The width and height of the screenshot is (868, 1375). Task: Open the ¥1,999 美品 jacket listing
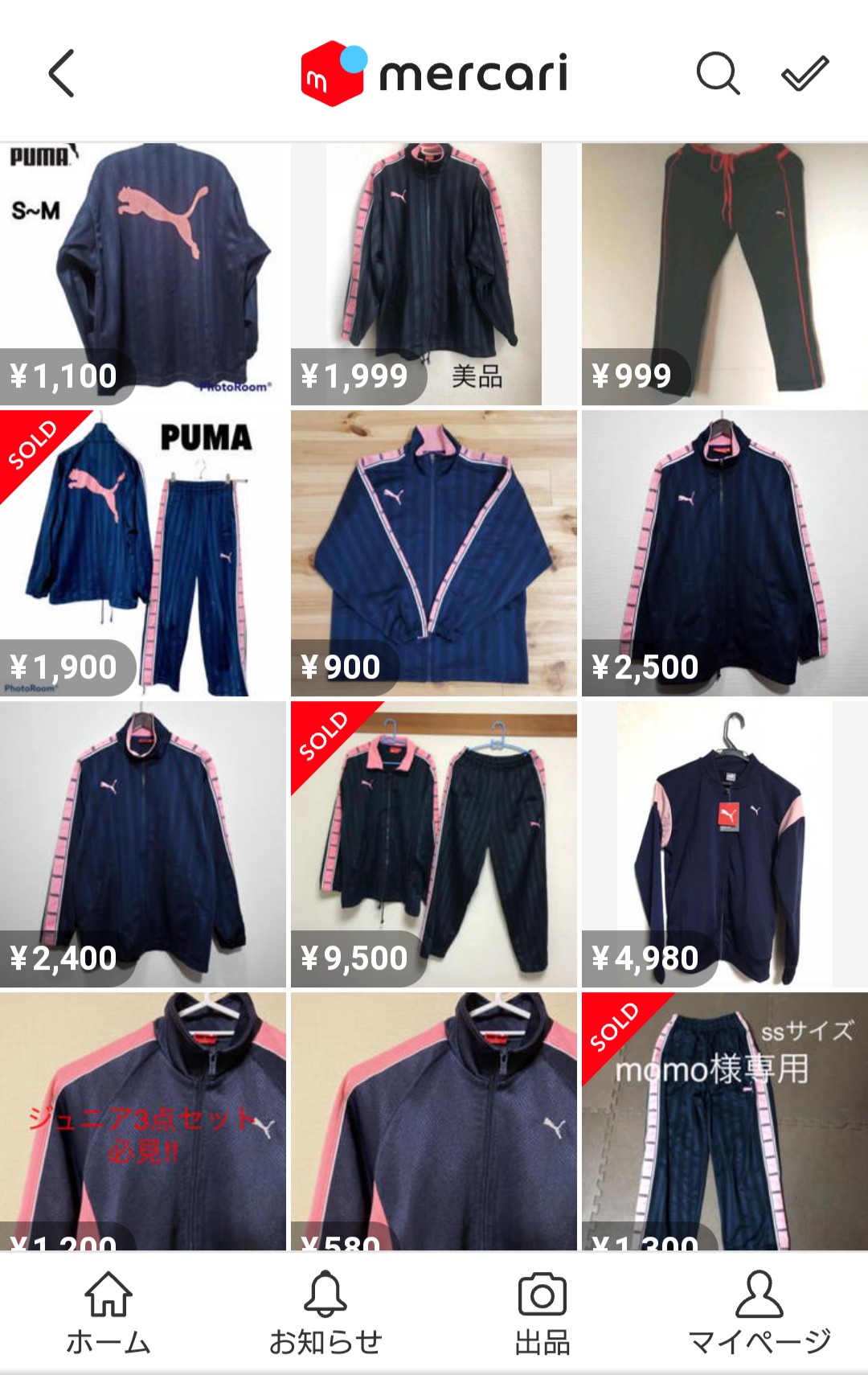point(432,273)
